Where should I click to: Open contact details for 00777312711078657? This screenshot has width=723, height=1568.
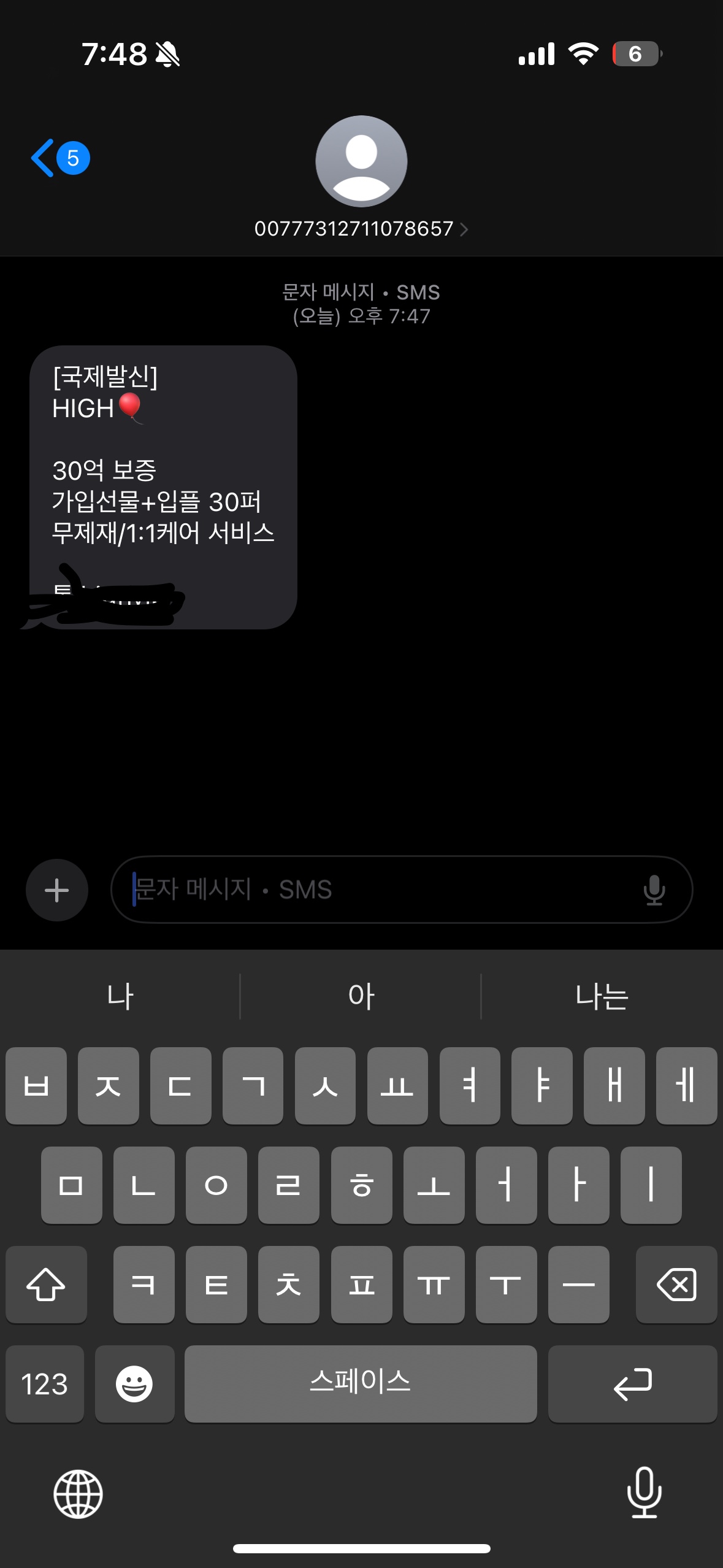point(361,229)
